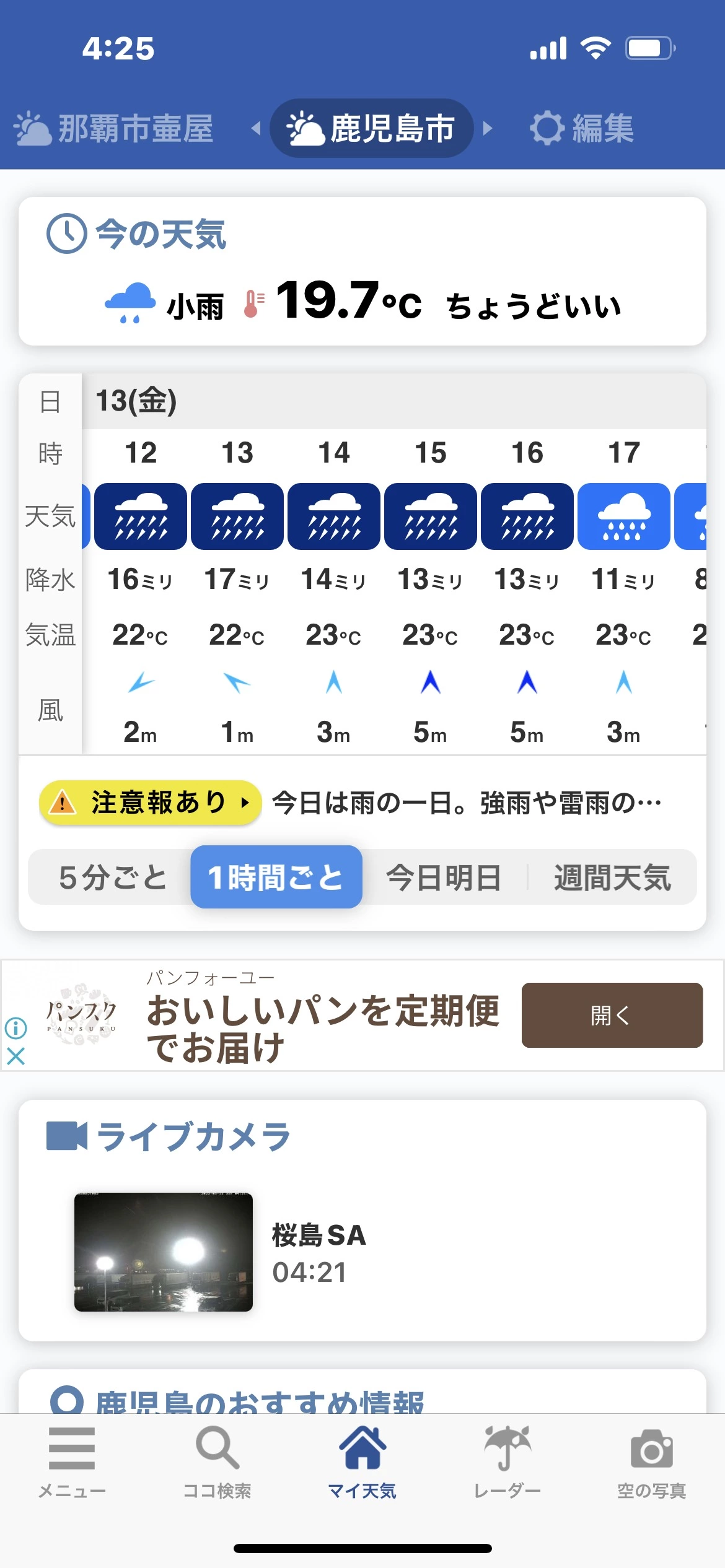
Task: Open the 今の天気 current weather card
Action: point(362,271)
